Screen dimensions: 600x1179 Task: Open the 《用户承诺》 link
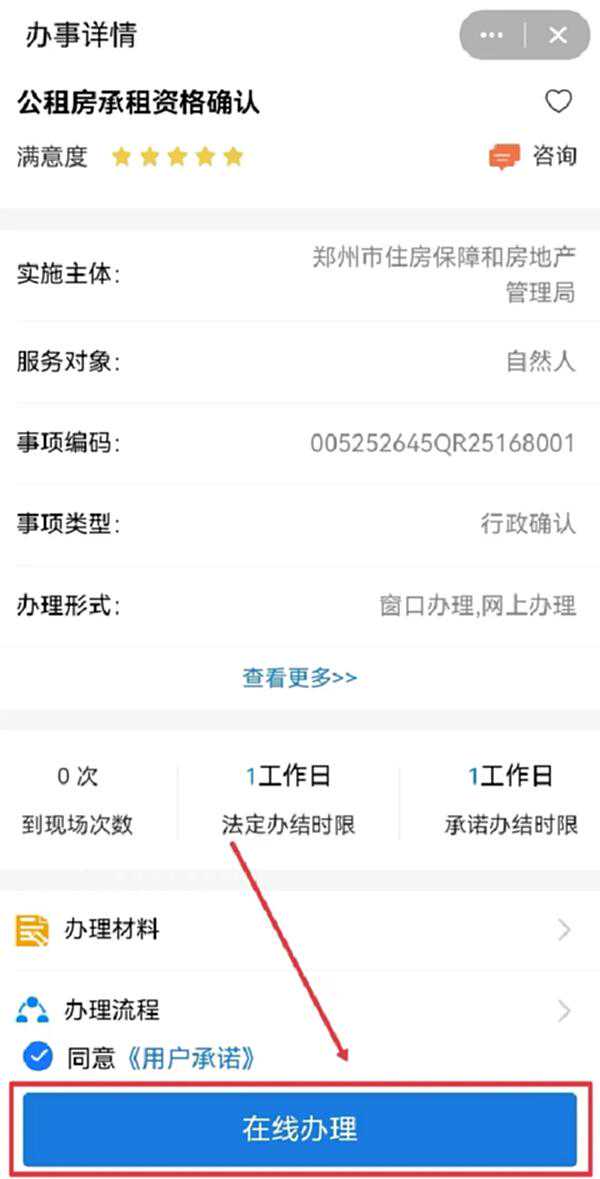pyautogui.click(x=190, y=1058)
